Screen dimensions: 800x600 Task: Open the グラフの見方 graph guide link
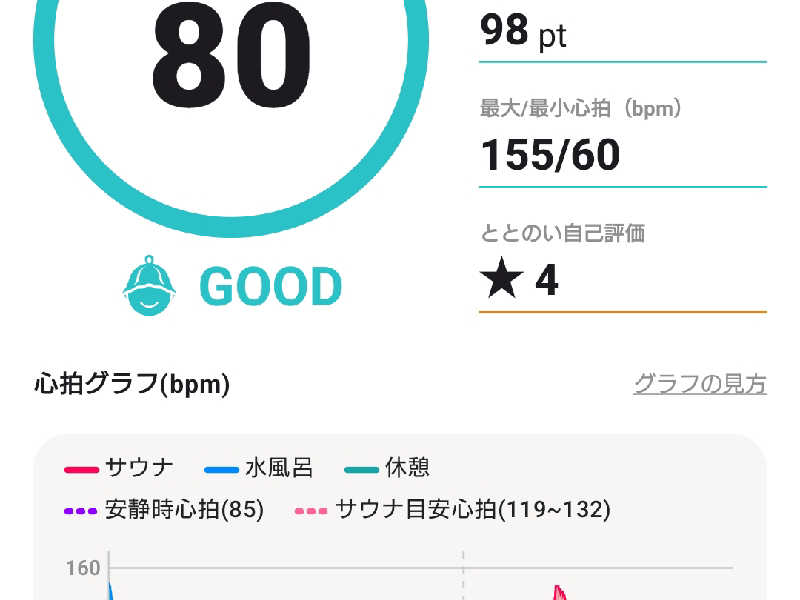coord(700,383)
